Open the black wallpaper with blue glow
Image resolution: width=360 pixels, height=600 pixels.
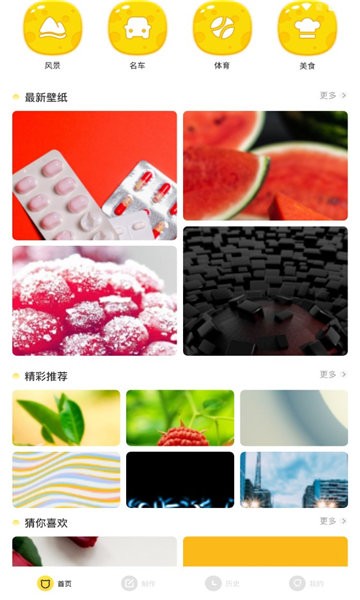tap(180, 480)
